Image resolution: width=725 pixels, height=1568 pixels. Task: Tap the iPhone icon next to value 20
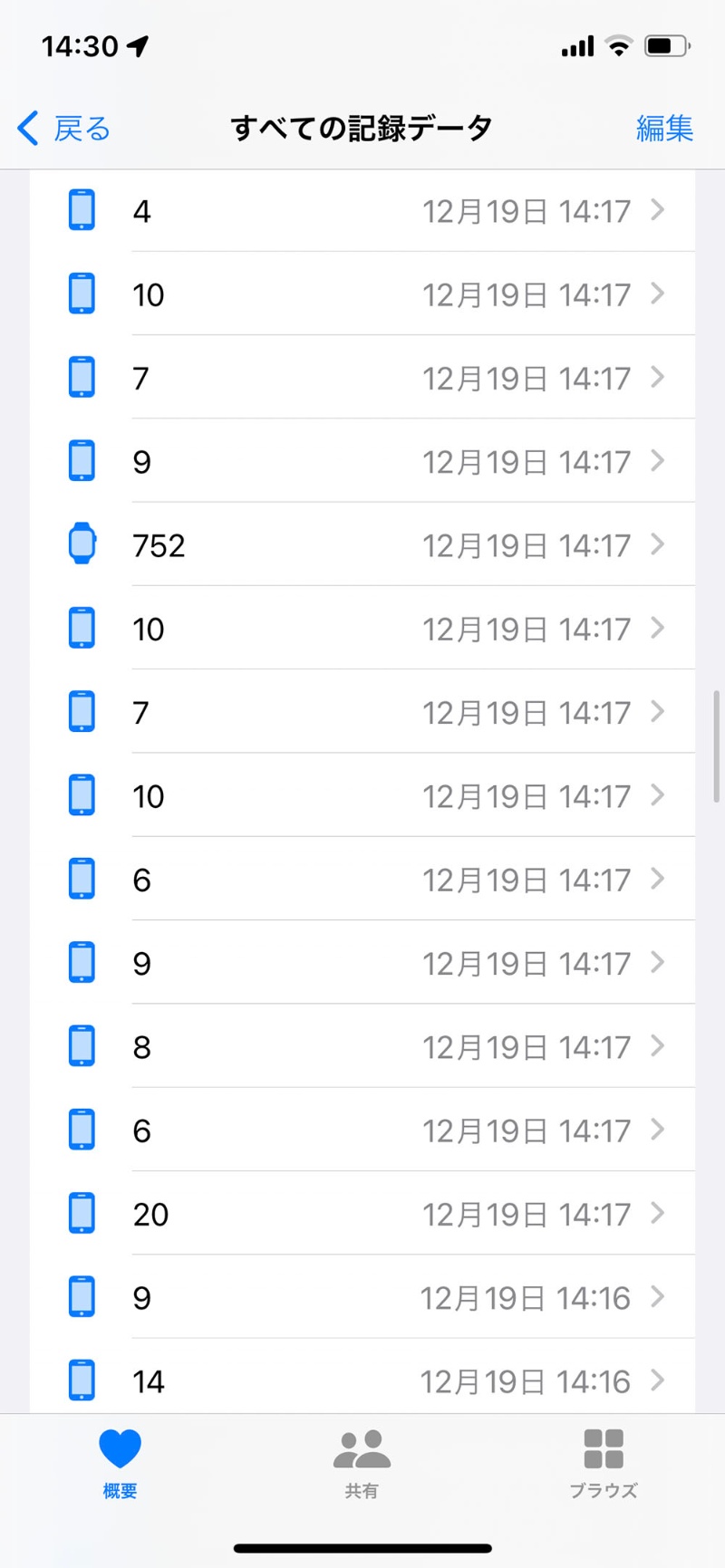tap(82, 1214)
